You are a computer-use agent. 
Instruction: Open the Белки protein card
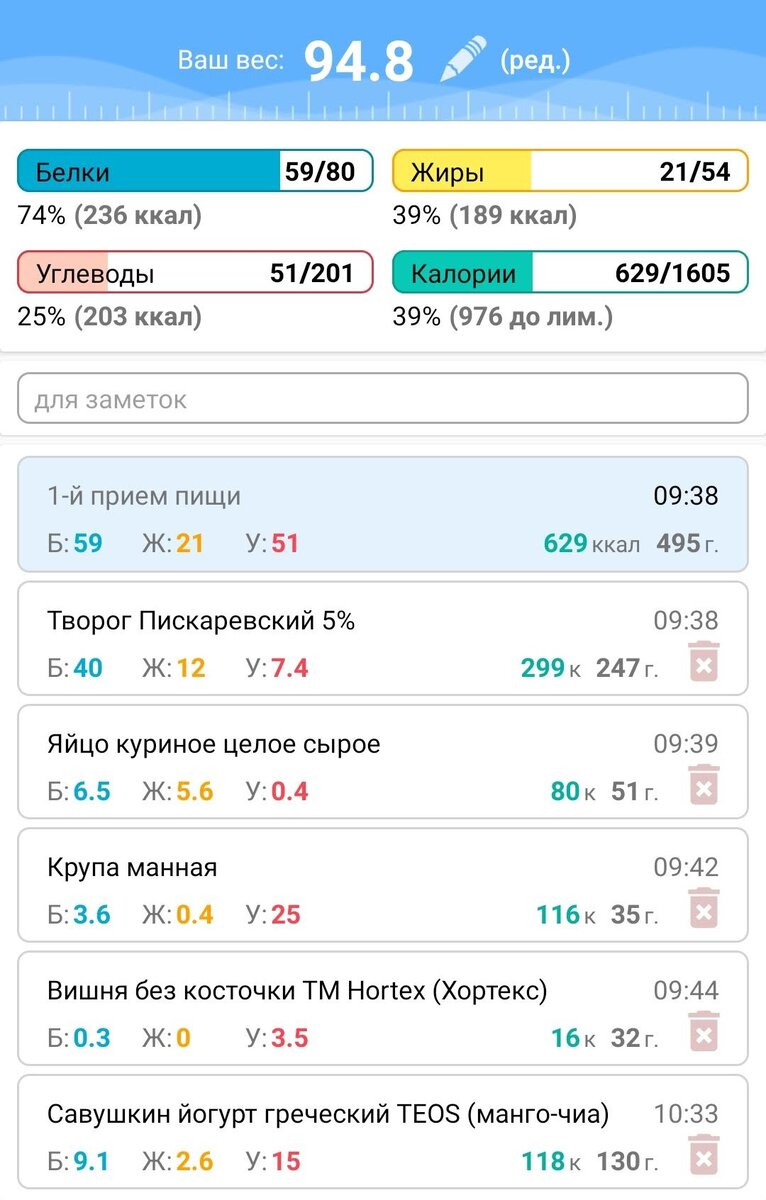click(x=194, y=171)
